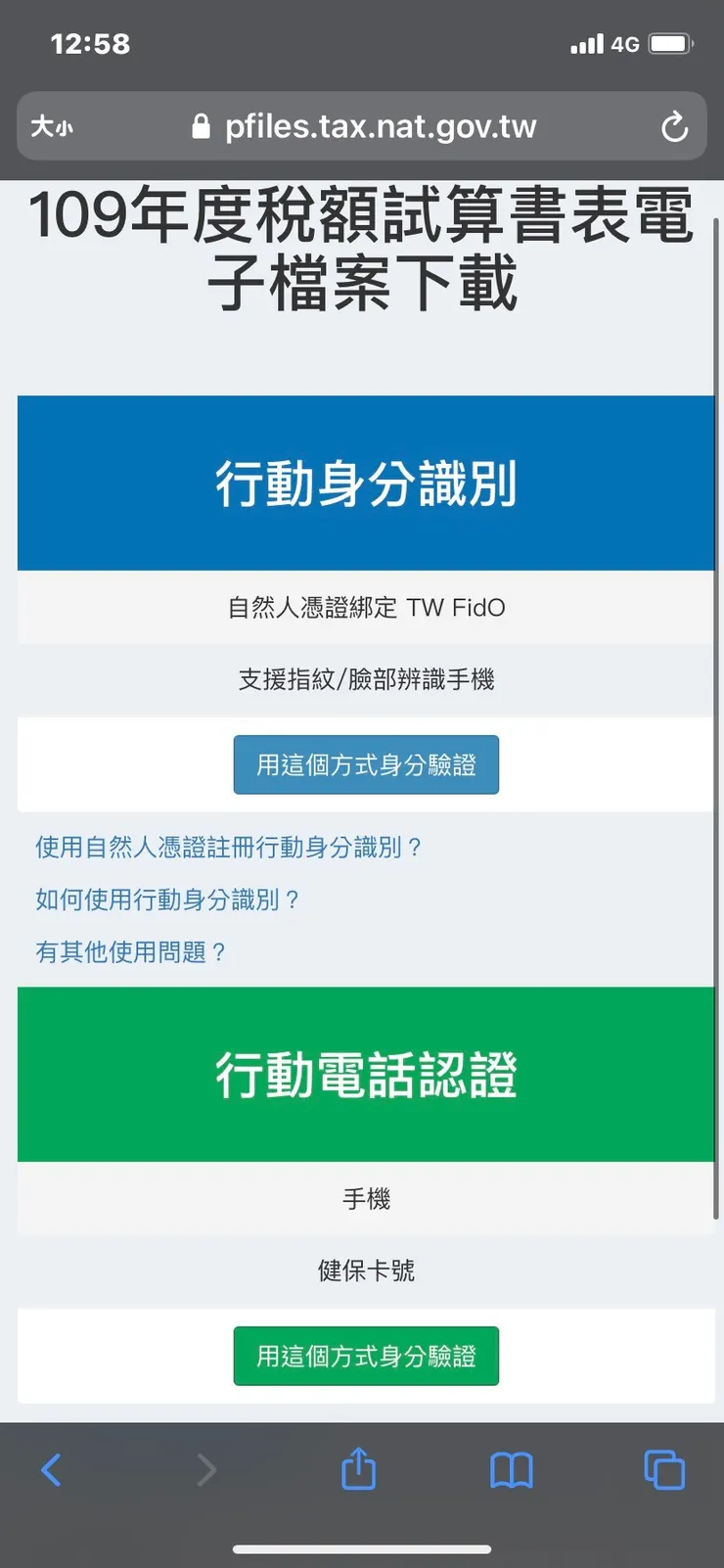Tap the forward navigation arrow

tap(205, 1468)
